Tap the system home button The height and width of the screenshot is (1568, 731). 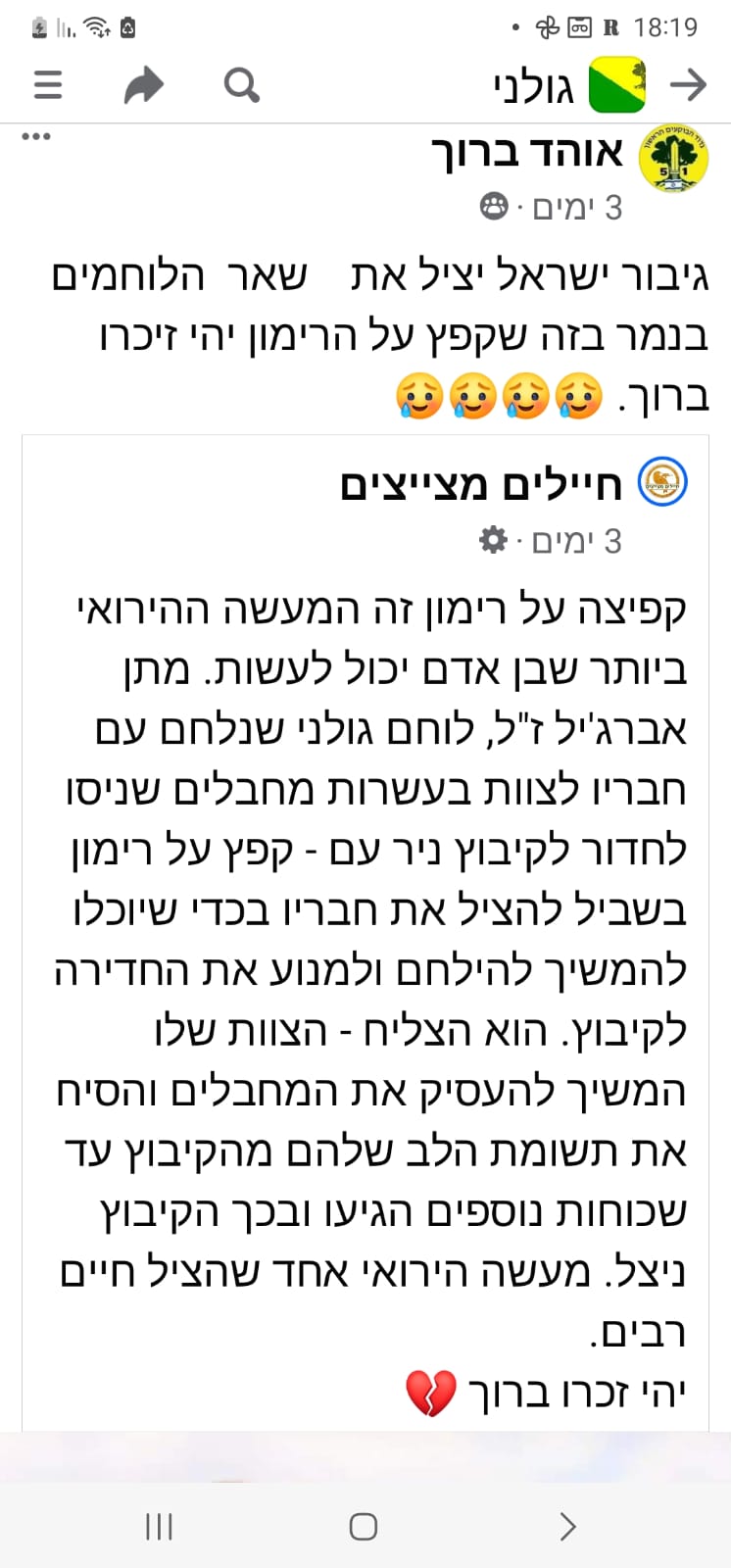[364, 1526]
